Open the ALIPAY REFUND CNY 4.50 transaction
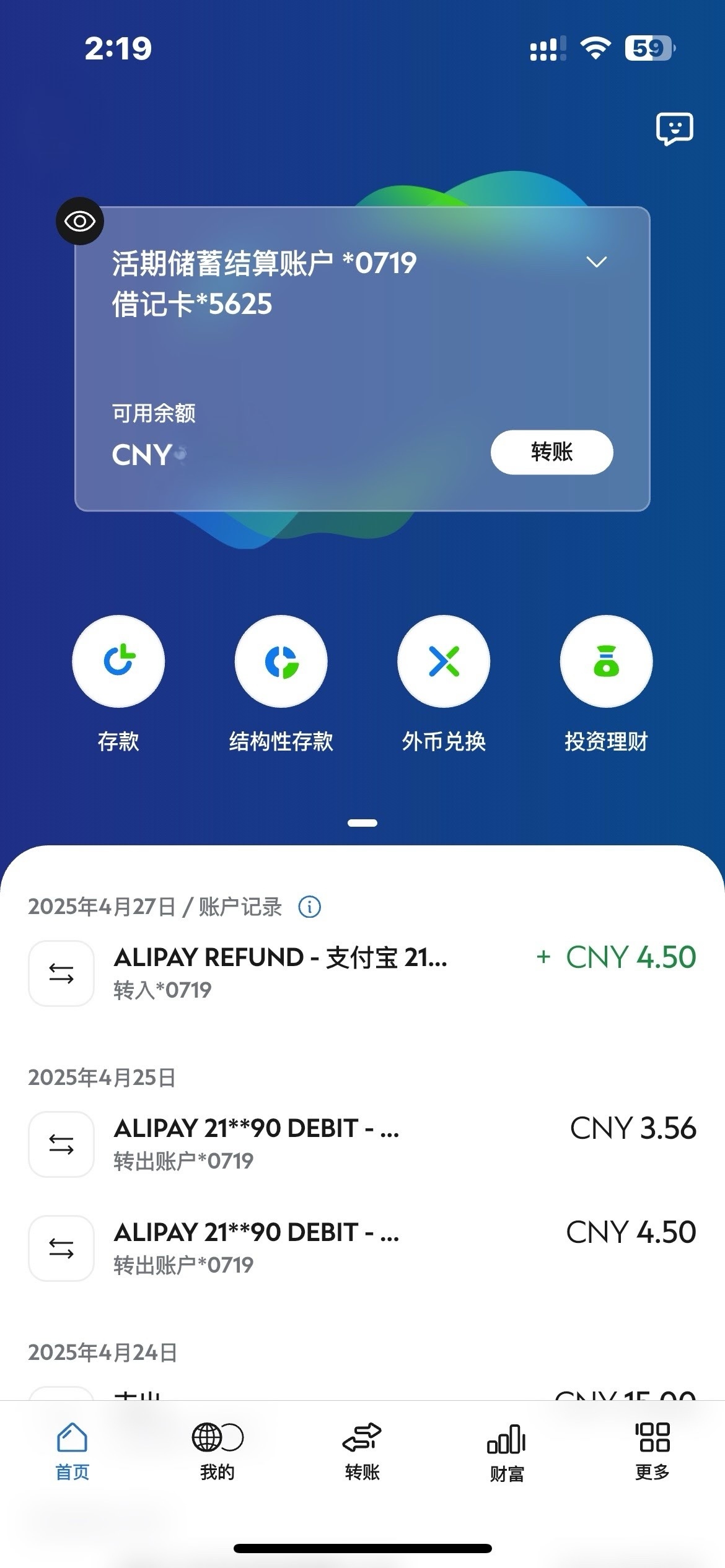Viewport: 725px width, 1568px height. click(x=362, y=972)
